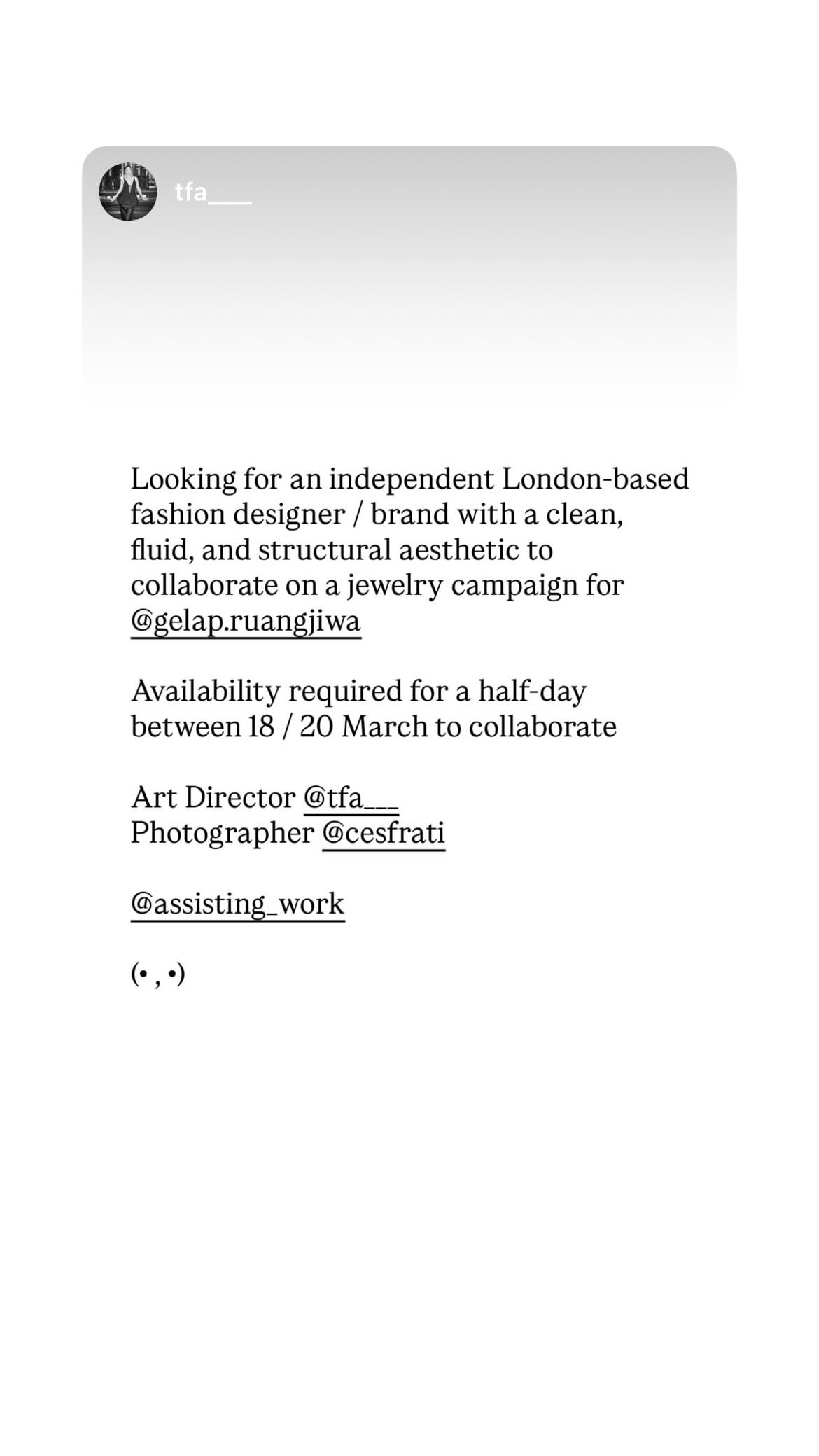This screenshot has height=1456, width=819.
Task: Click the (• , •) emoticon text
Action: click(157, 973)
